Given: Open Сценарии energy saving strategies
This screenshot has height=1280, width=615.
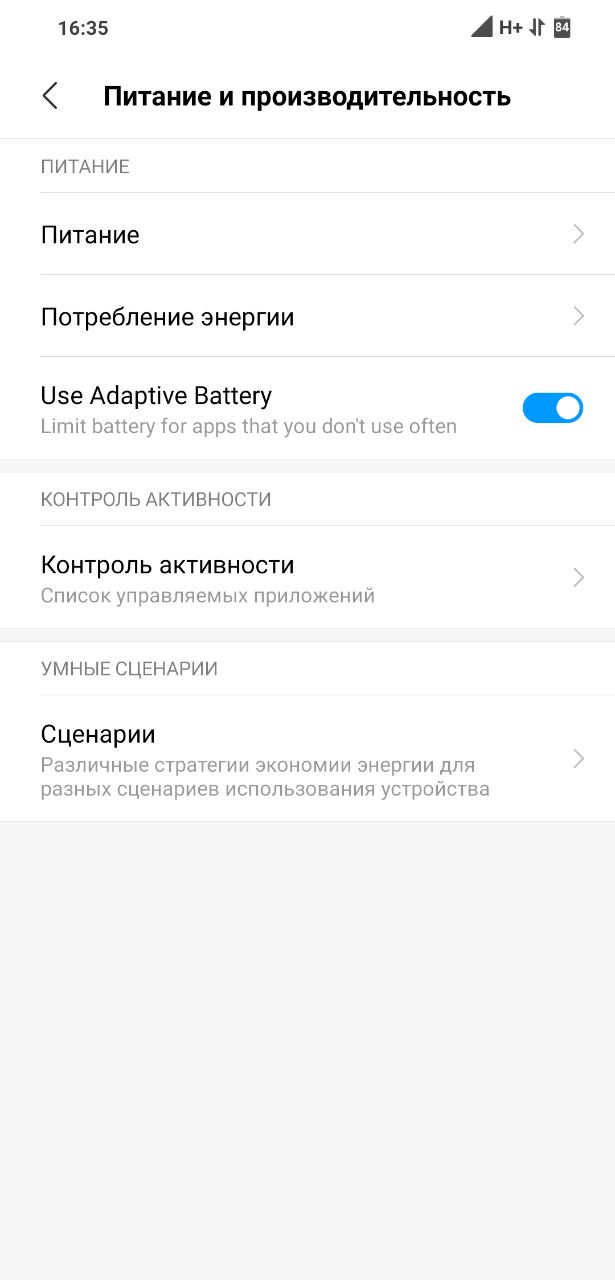Looking at the screenshot, I should (x=307, y=760).
